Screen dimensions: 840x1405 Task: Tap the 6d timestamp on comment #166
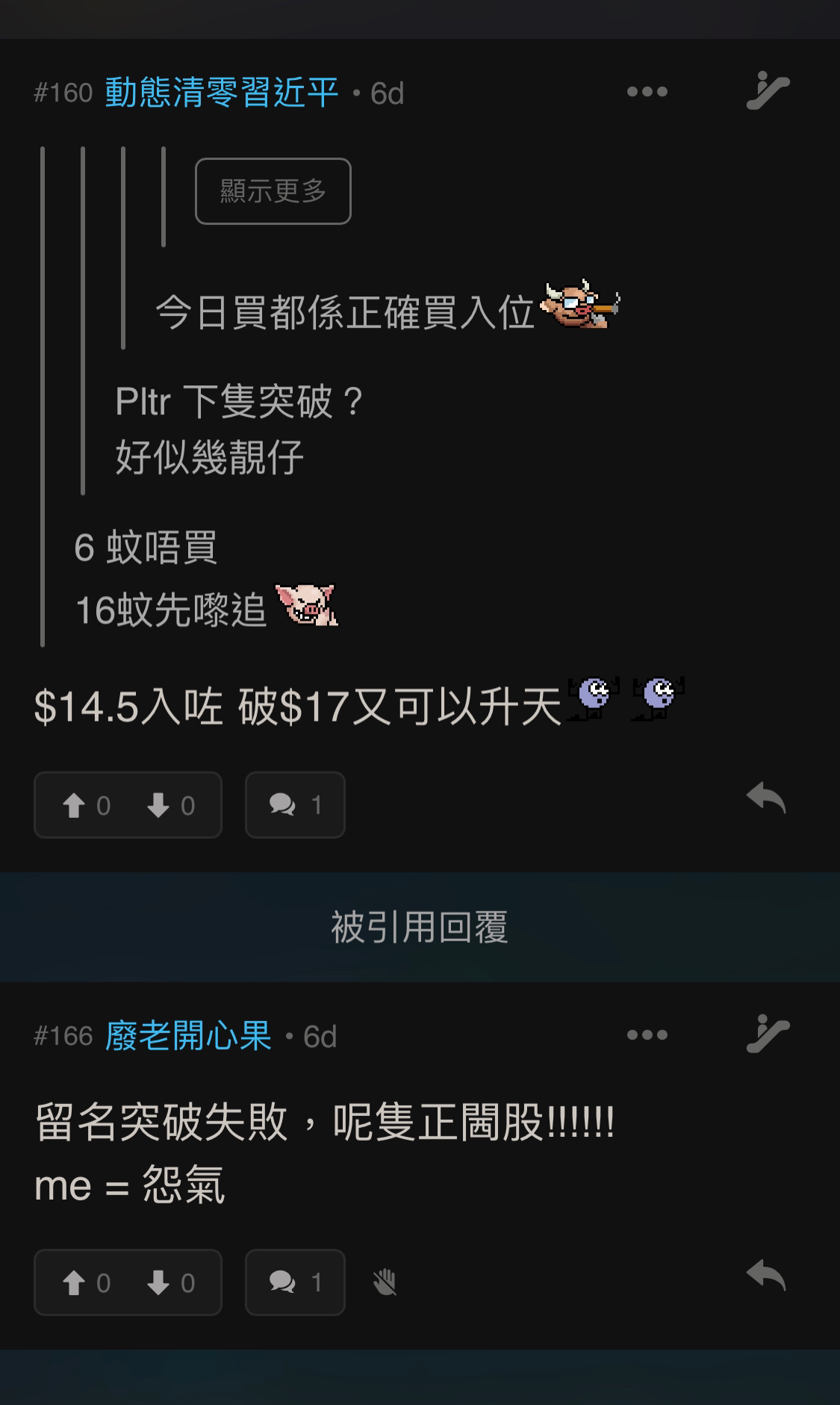(321, 1034)
